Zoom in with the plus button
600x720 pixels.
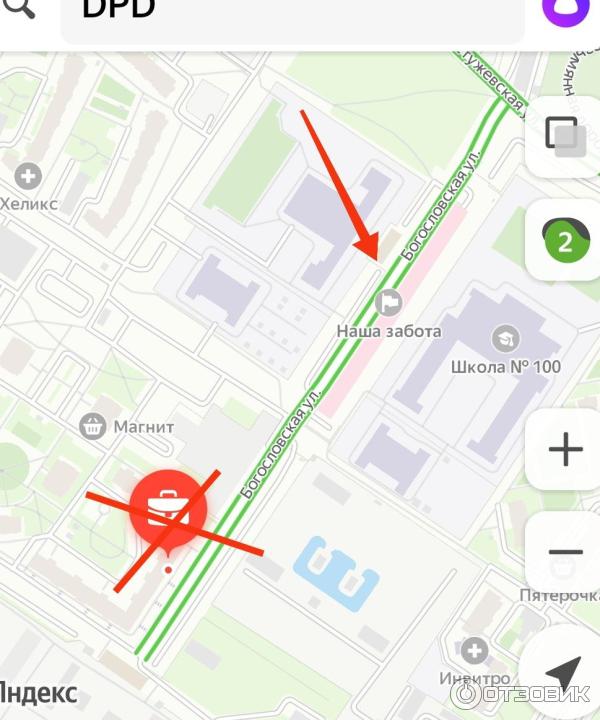point(565,449)
